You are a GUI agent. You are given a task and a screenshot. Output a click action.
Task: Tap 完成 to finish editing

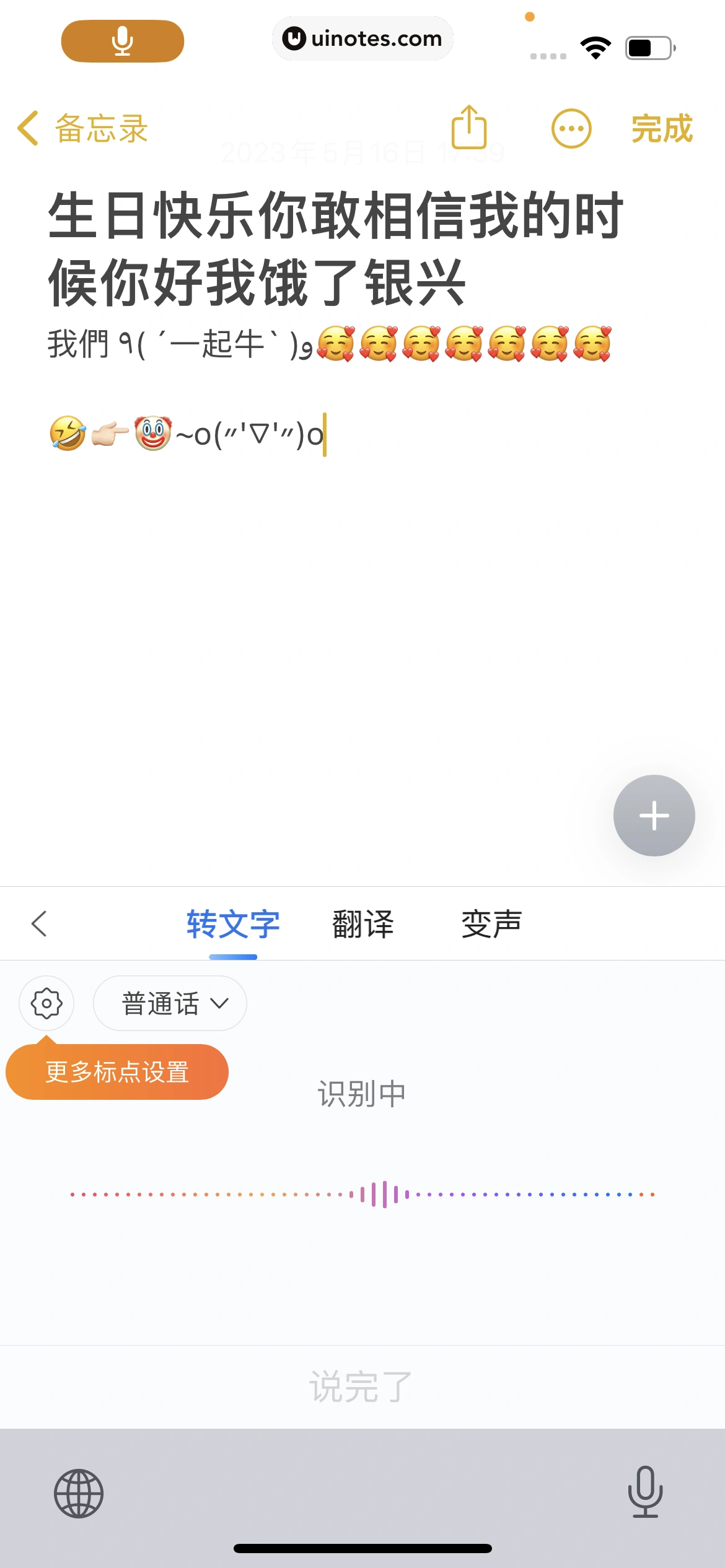tap(661, 129)
